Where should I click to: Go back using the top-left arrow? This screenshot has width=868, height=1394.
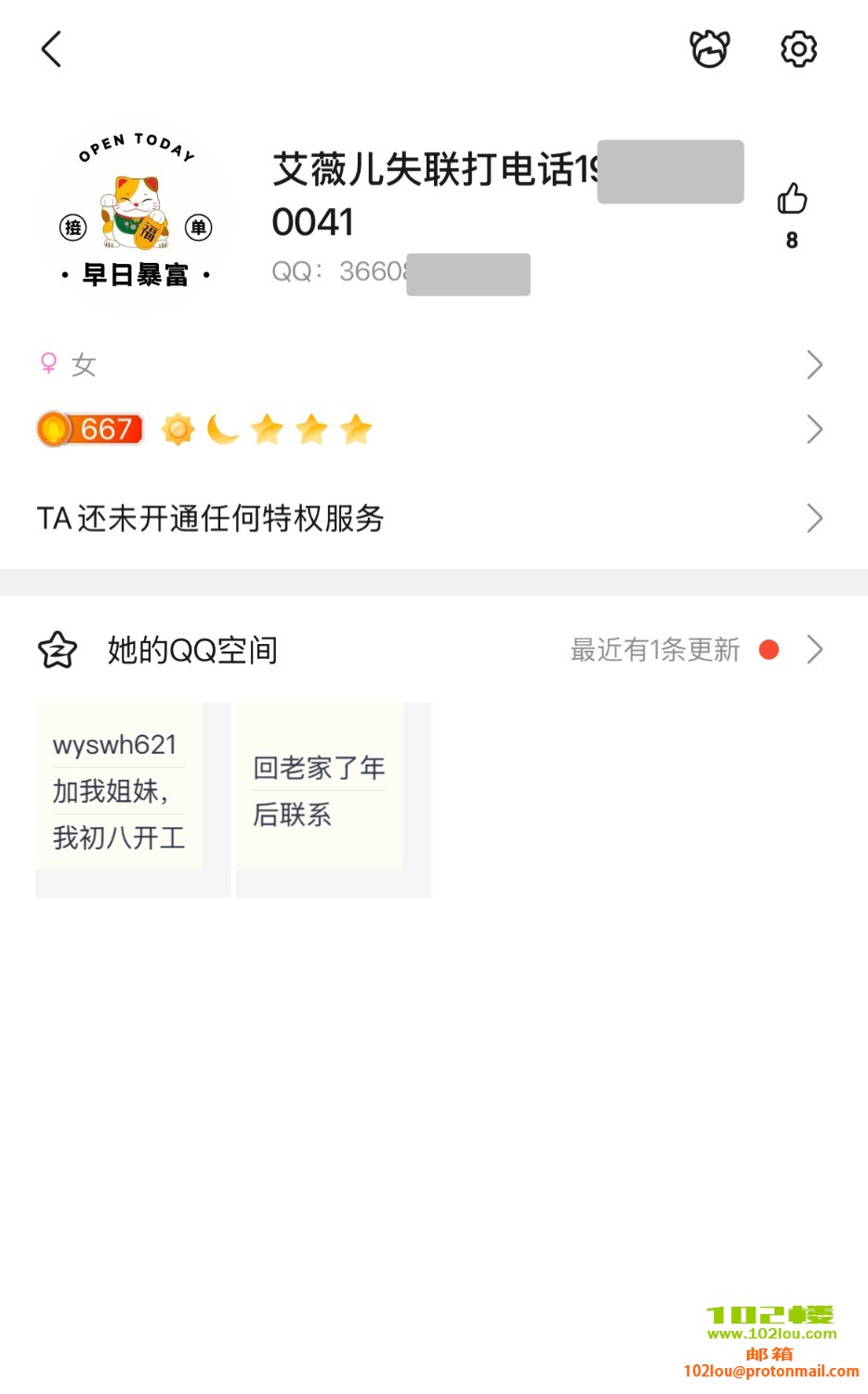tap(52, 49)
